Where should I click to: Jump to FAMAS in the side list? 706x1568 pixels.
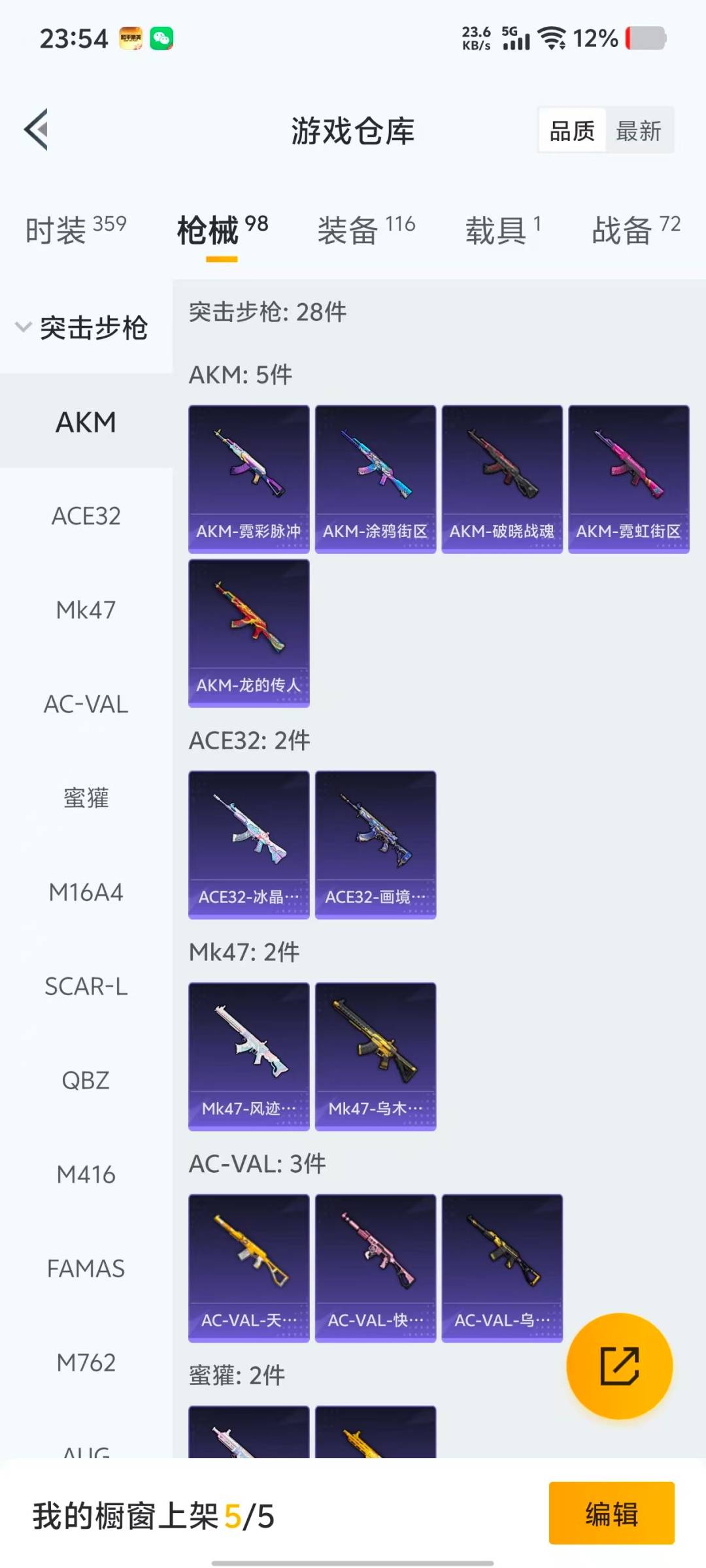click(86, 1269)
